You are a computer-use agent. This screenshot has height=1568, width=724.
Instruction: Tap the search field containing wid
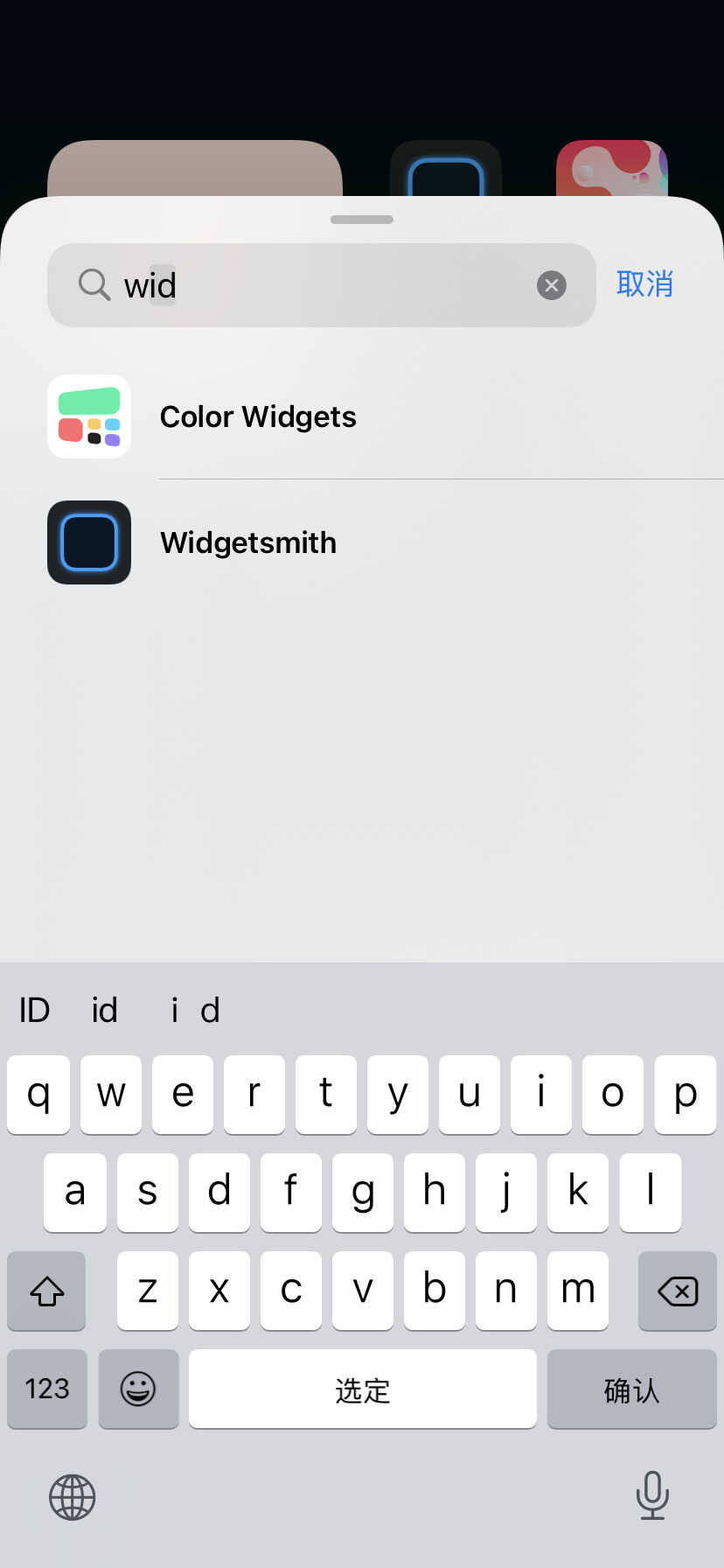[x=324, y=285]
